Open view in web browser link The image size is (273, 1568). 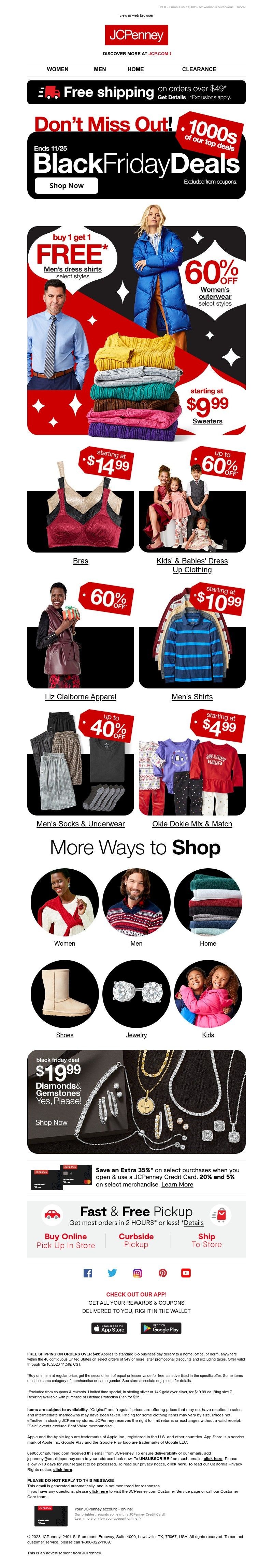[136, 15]
